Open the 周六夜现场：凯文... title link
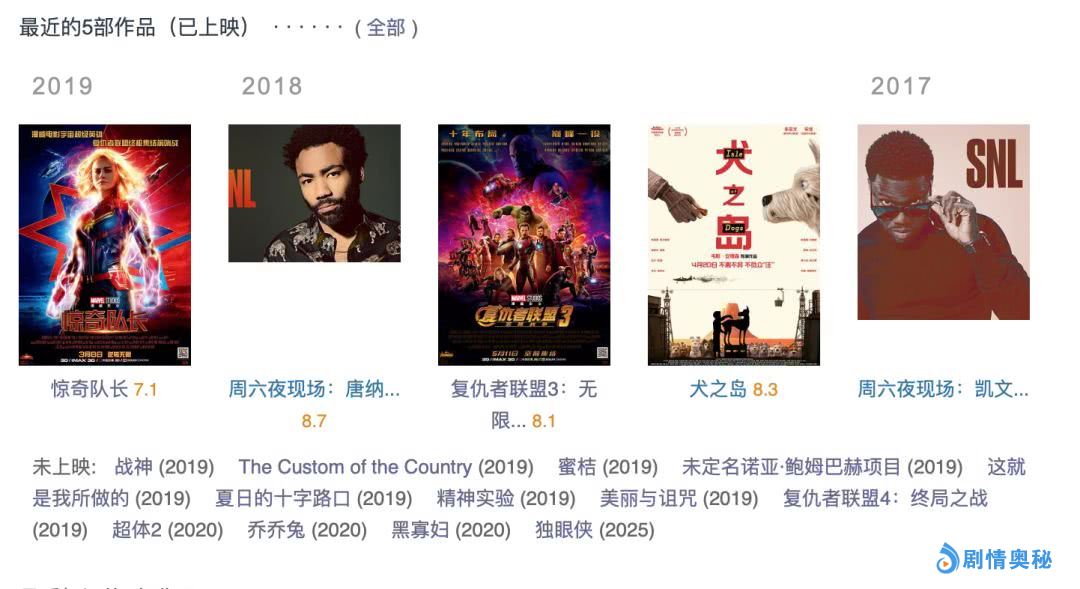This screenshot has width=1080, height=589. [943, 389]
